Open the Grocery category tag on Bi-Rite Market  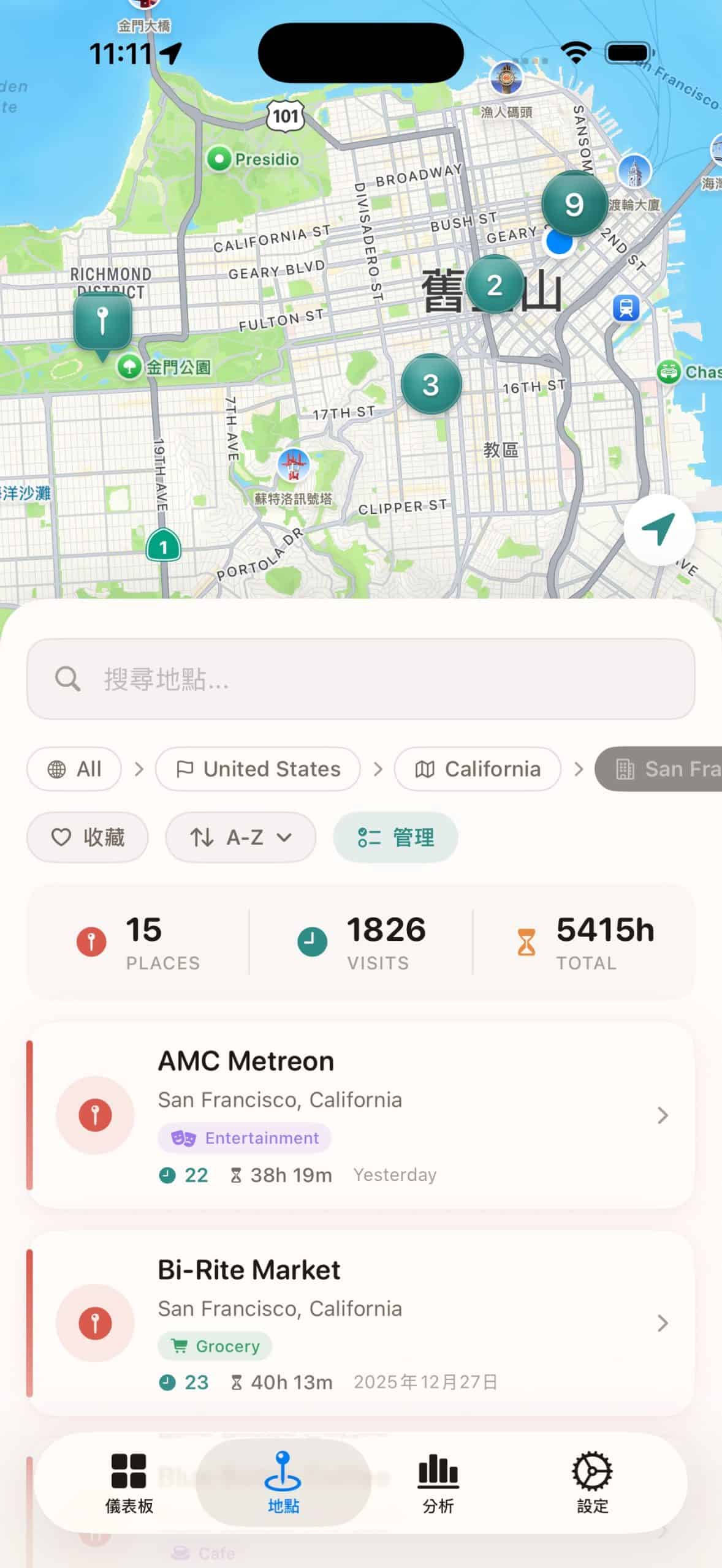point(215,1346)
